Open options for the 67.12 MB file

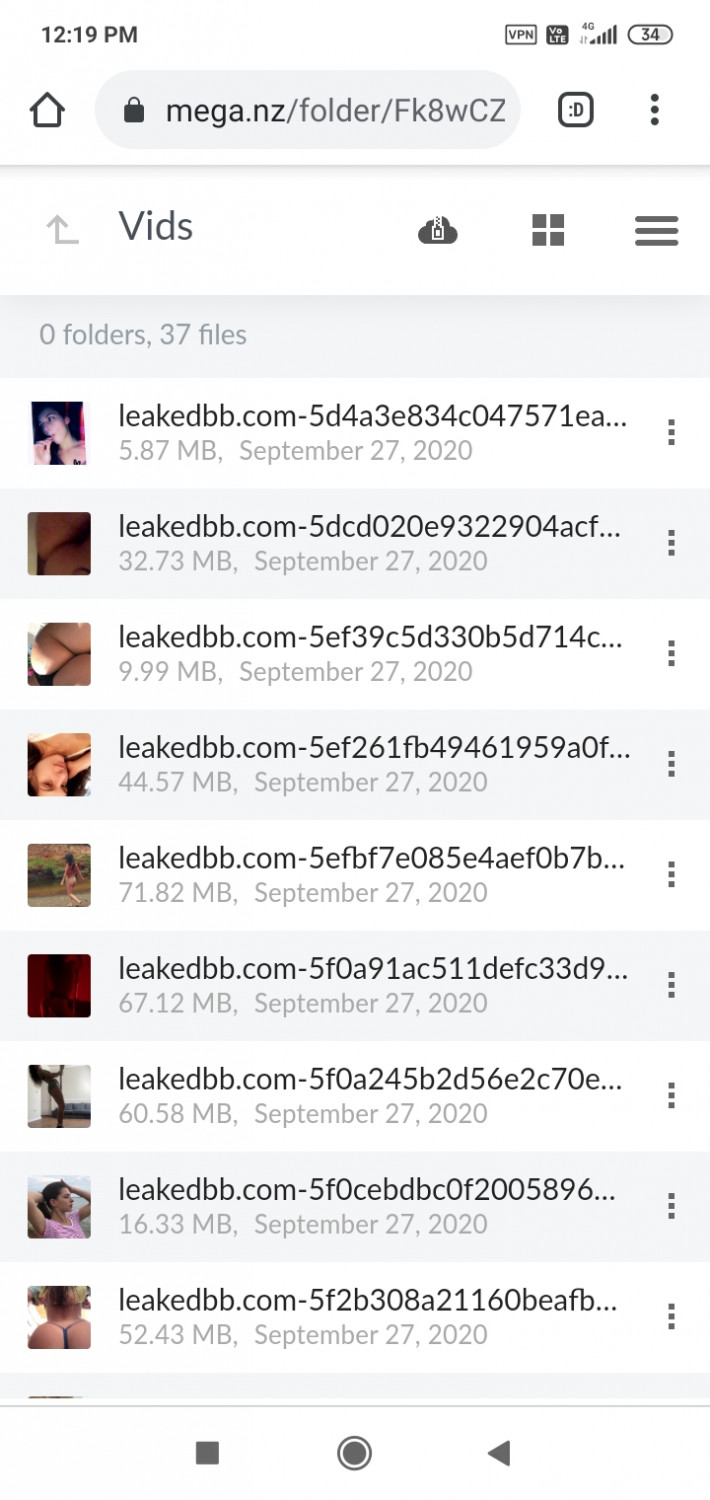[x=671, y=986]
